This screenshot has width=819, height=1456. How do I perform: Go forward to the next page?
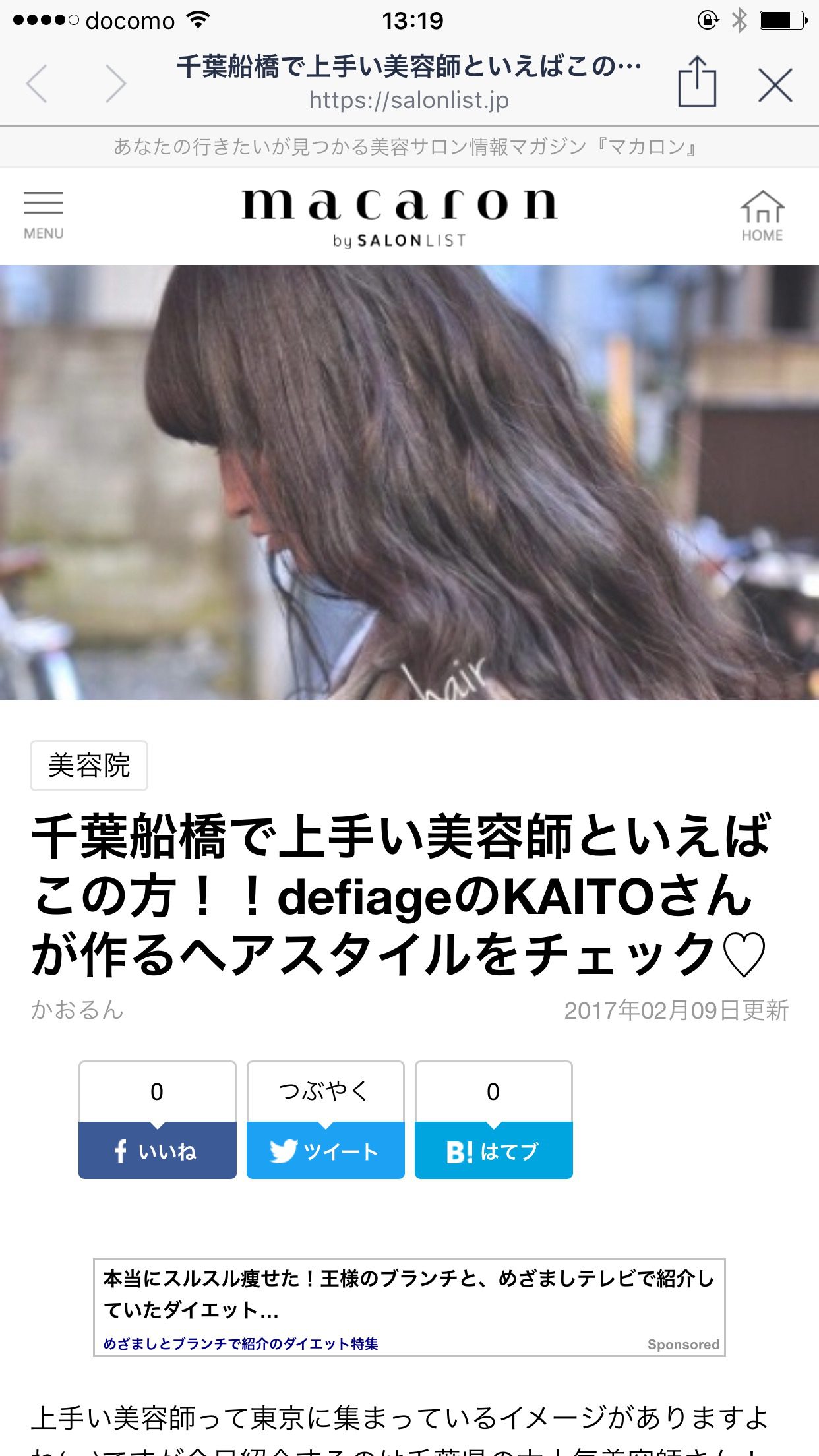click(115, 84)
